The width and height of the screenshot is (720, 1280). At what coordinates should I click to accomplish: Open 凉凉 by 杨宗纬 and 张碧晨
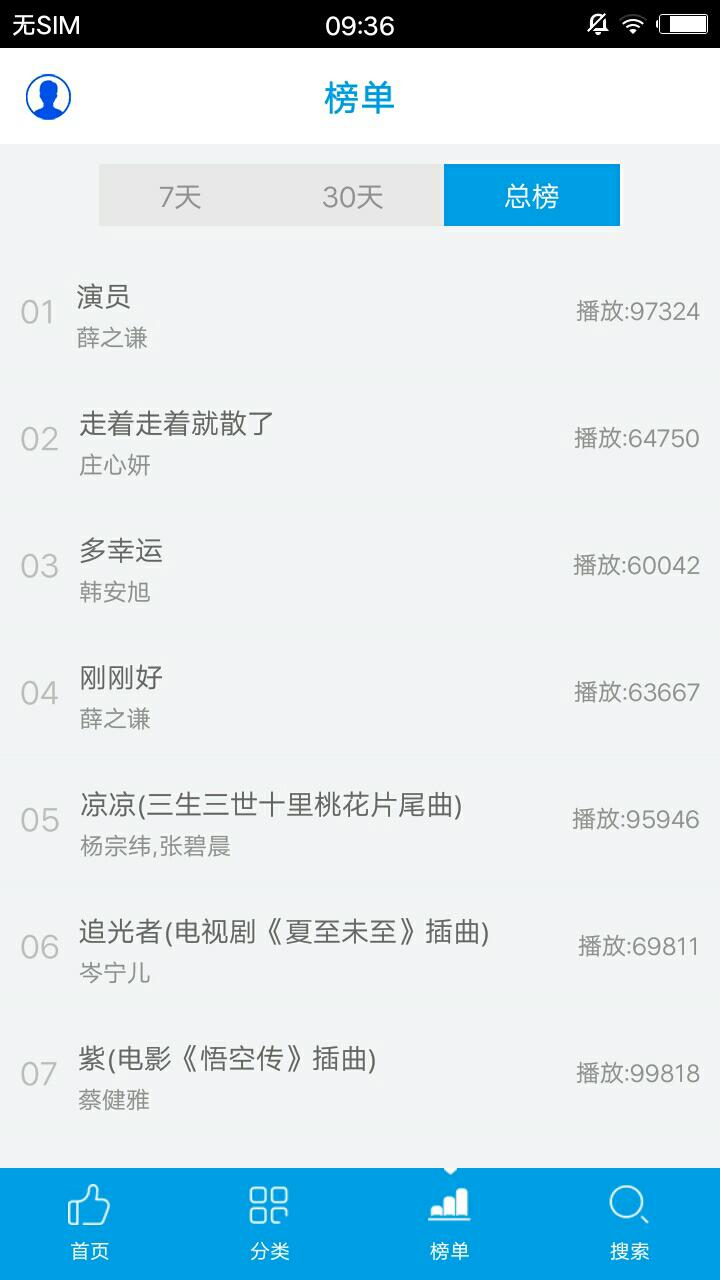point(360,822)
